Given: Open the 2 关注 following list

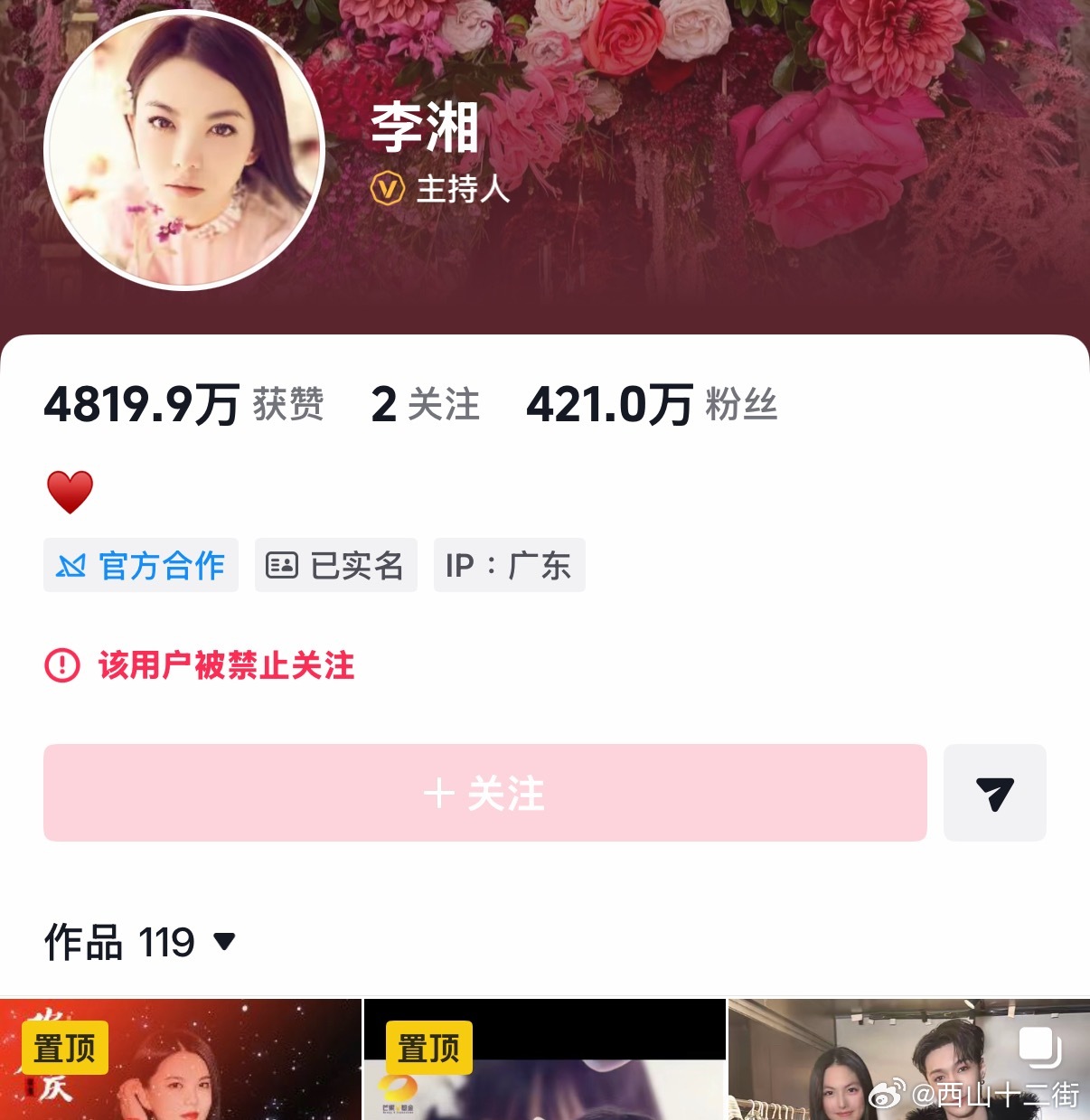Looking at the screenshot, I should click(426, 405).
